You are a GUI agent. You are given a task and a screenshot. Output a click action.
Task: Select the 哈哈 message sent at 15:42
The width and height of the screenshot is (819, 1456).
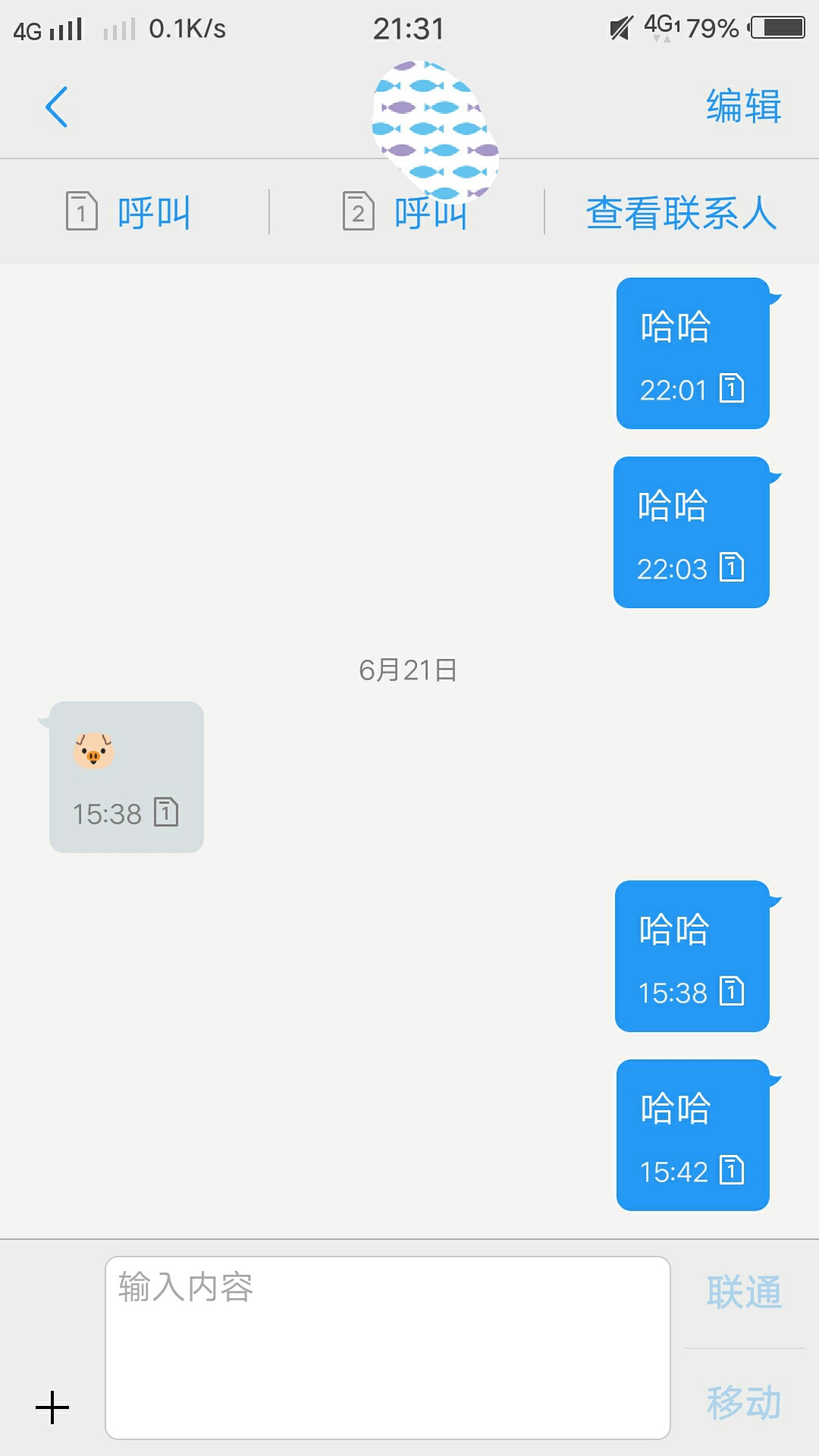(x=692, y=1134)
